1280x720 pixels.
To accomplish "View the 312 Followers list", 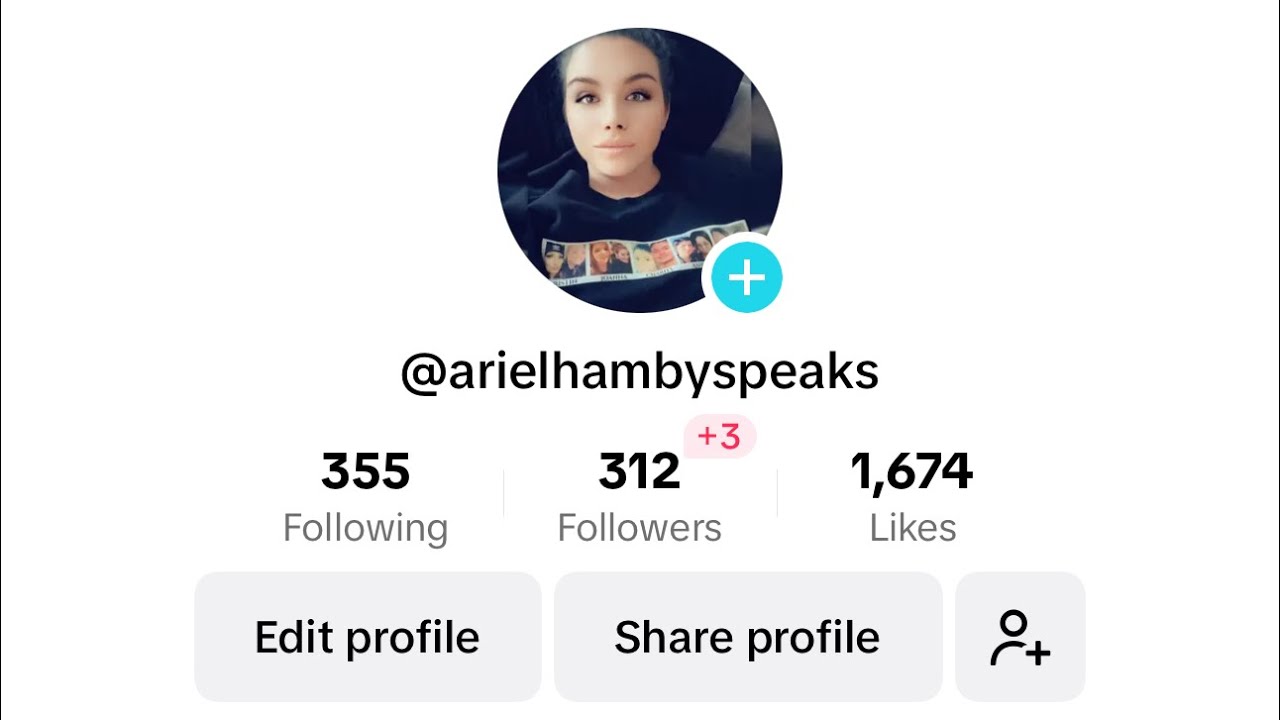I will tap(639, 498).
